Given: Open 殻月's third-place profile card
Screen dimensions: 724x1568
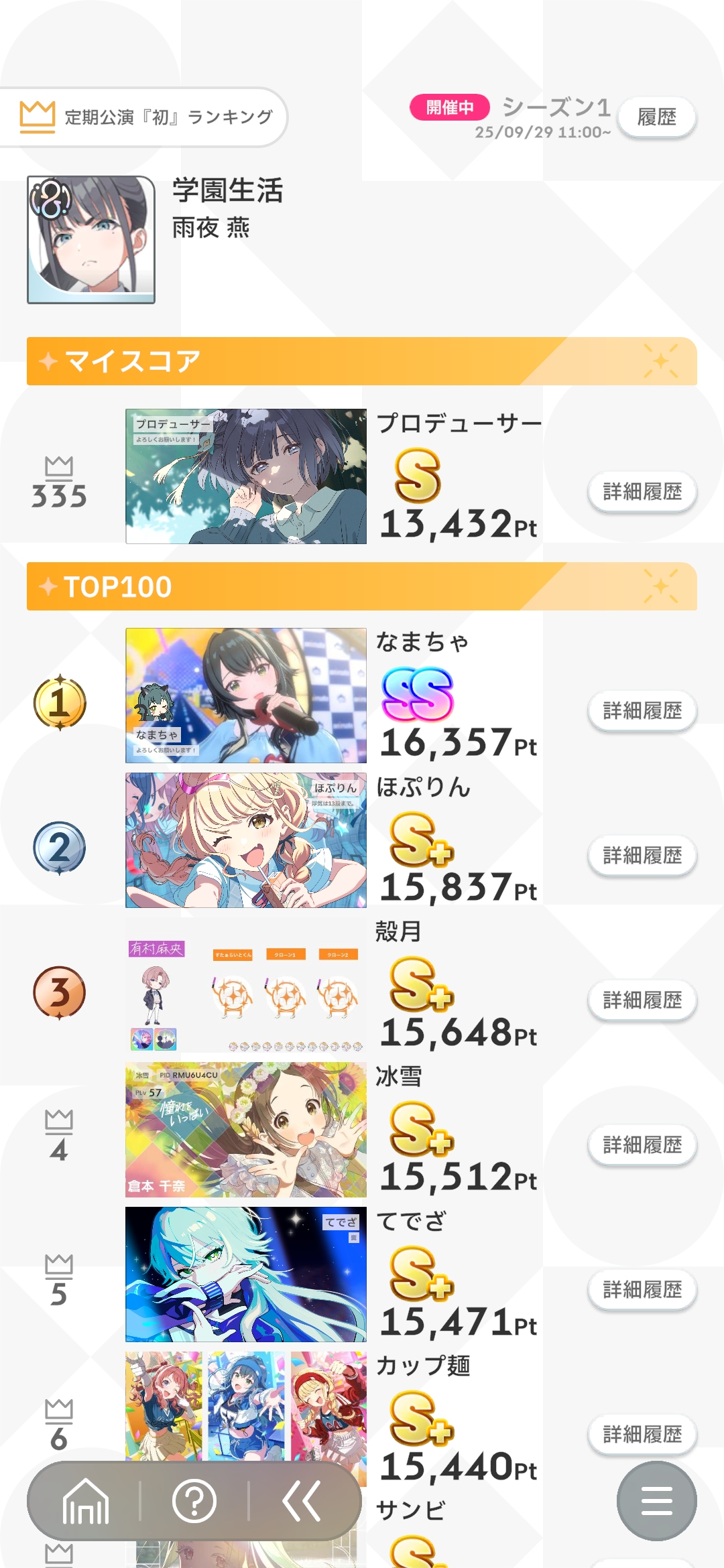Looking at the screenshot, I should click(x=246, y=985).
